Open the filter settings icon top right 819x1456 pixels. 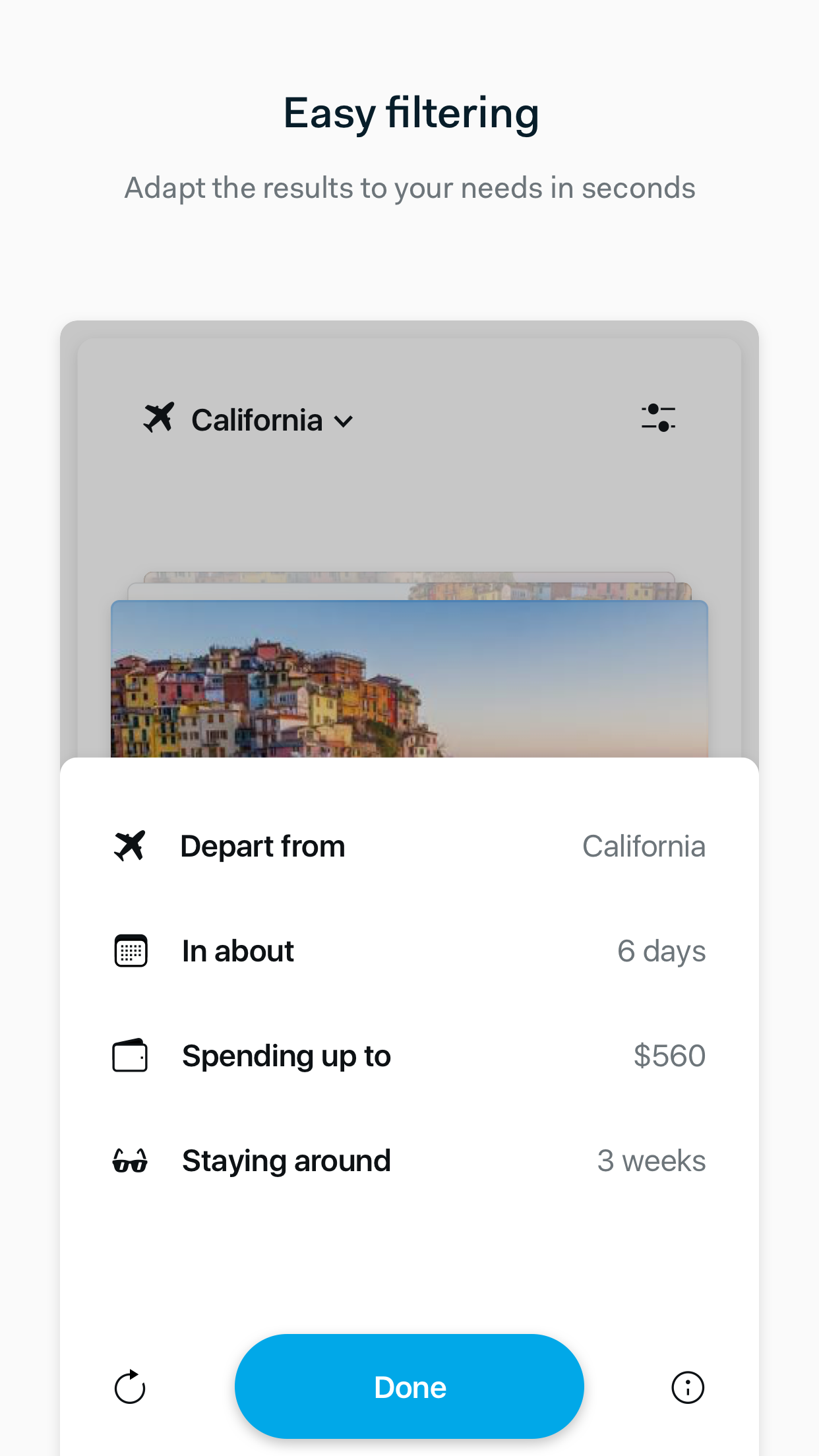tap(659, 417)
